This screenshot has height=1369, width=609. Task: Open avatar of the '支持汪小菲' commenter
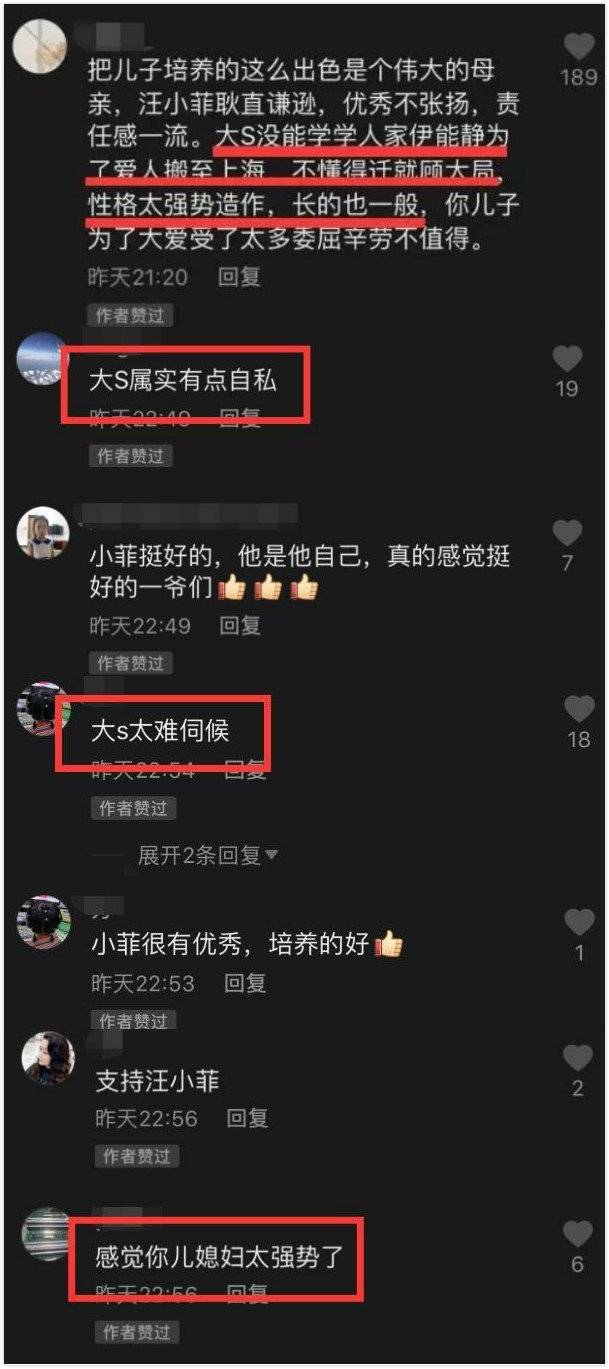click(x=48, y=1059)
